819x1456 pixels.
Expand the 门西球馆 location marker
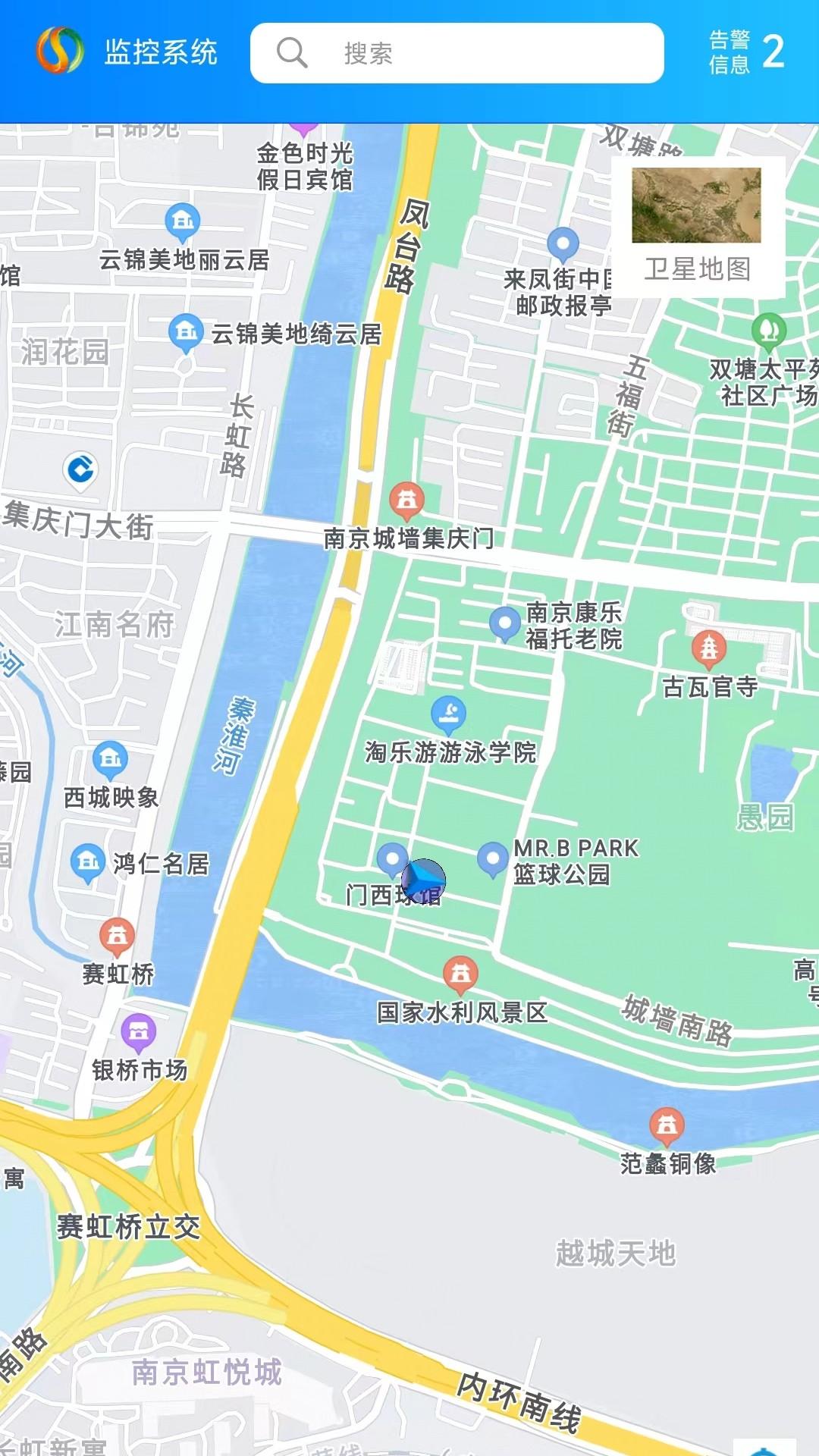[392, 859]
